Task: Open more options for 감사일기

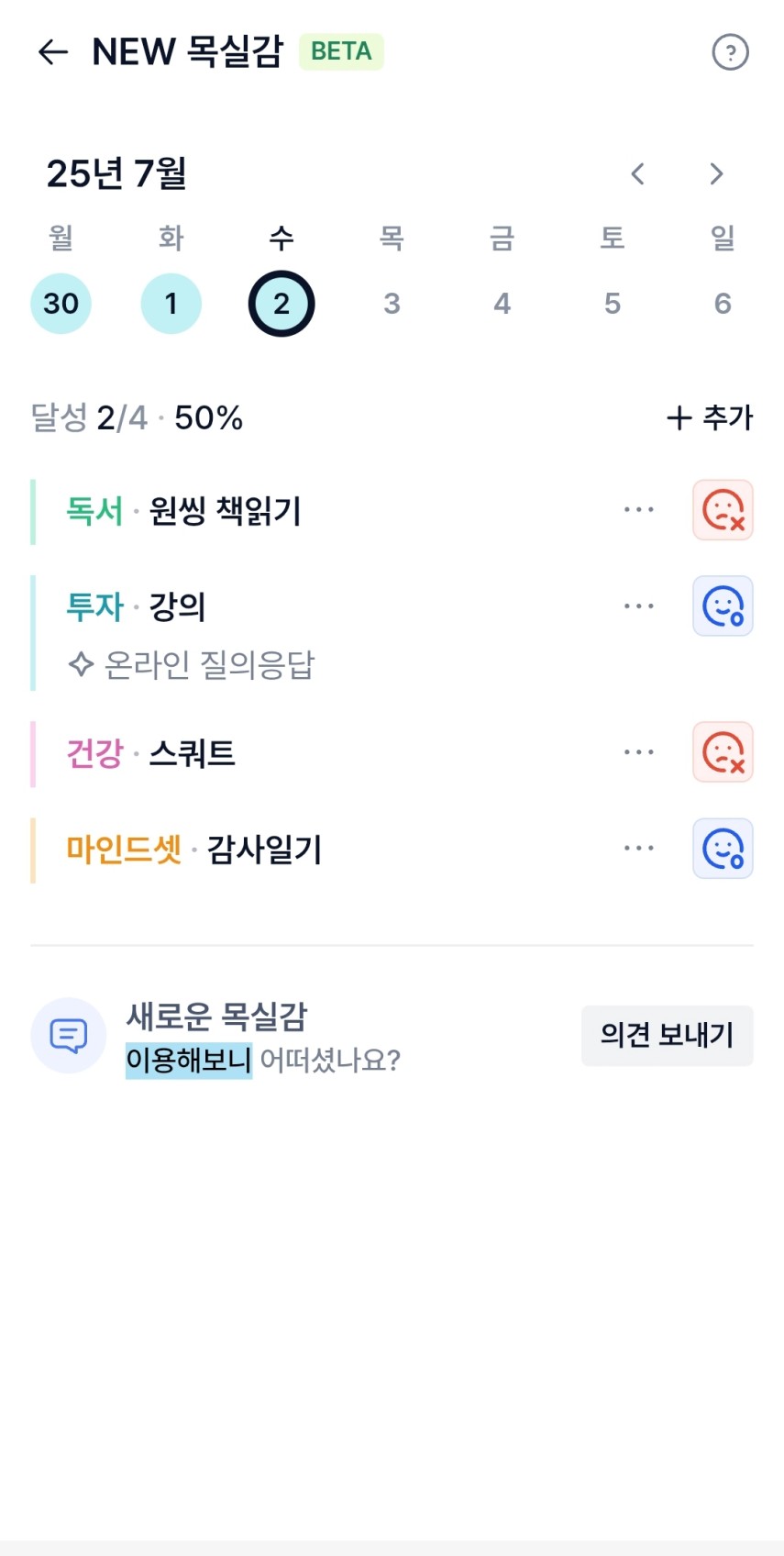Action: (x=639, y=849)
